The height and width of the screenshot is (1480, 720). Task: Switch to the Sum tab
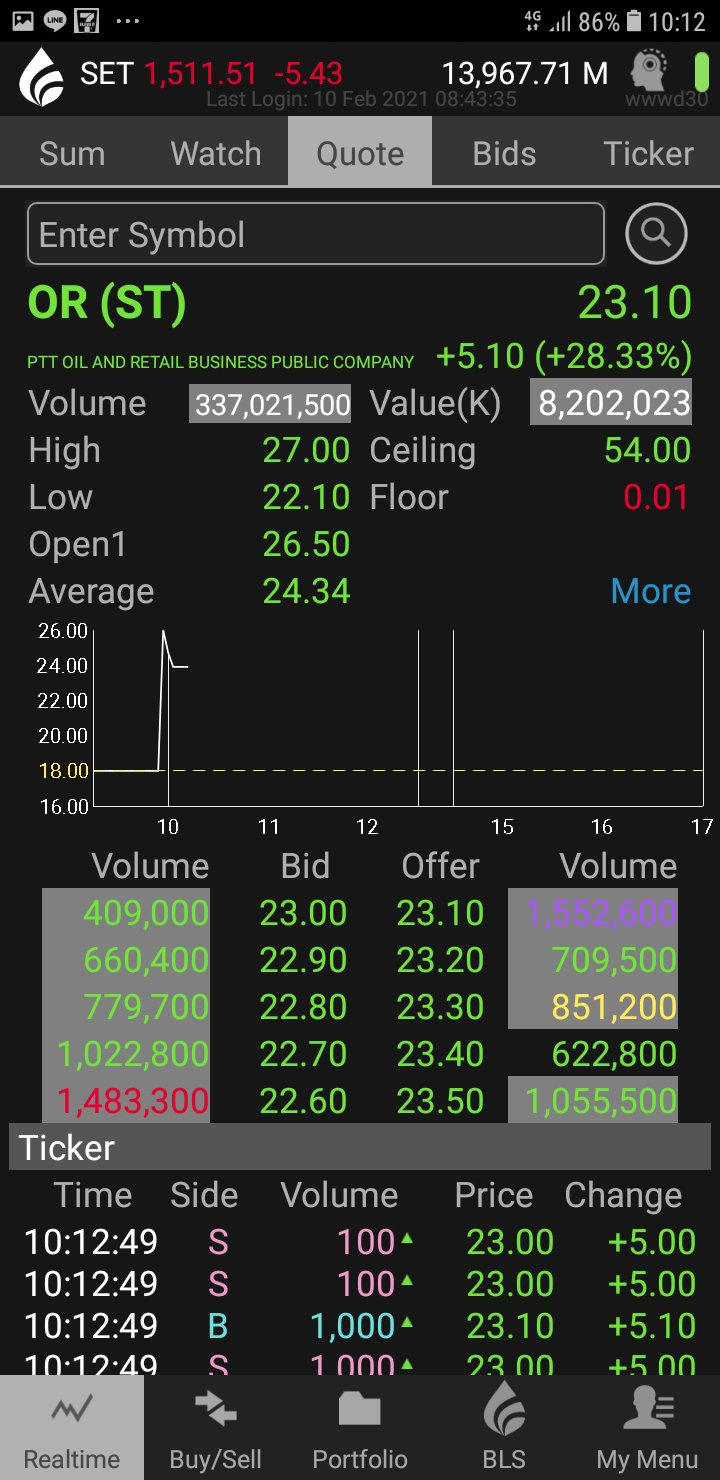click(72, 153)
